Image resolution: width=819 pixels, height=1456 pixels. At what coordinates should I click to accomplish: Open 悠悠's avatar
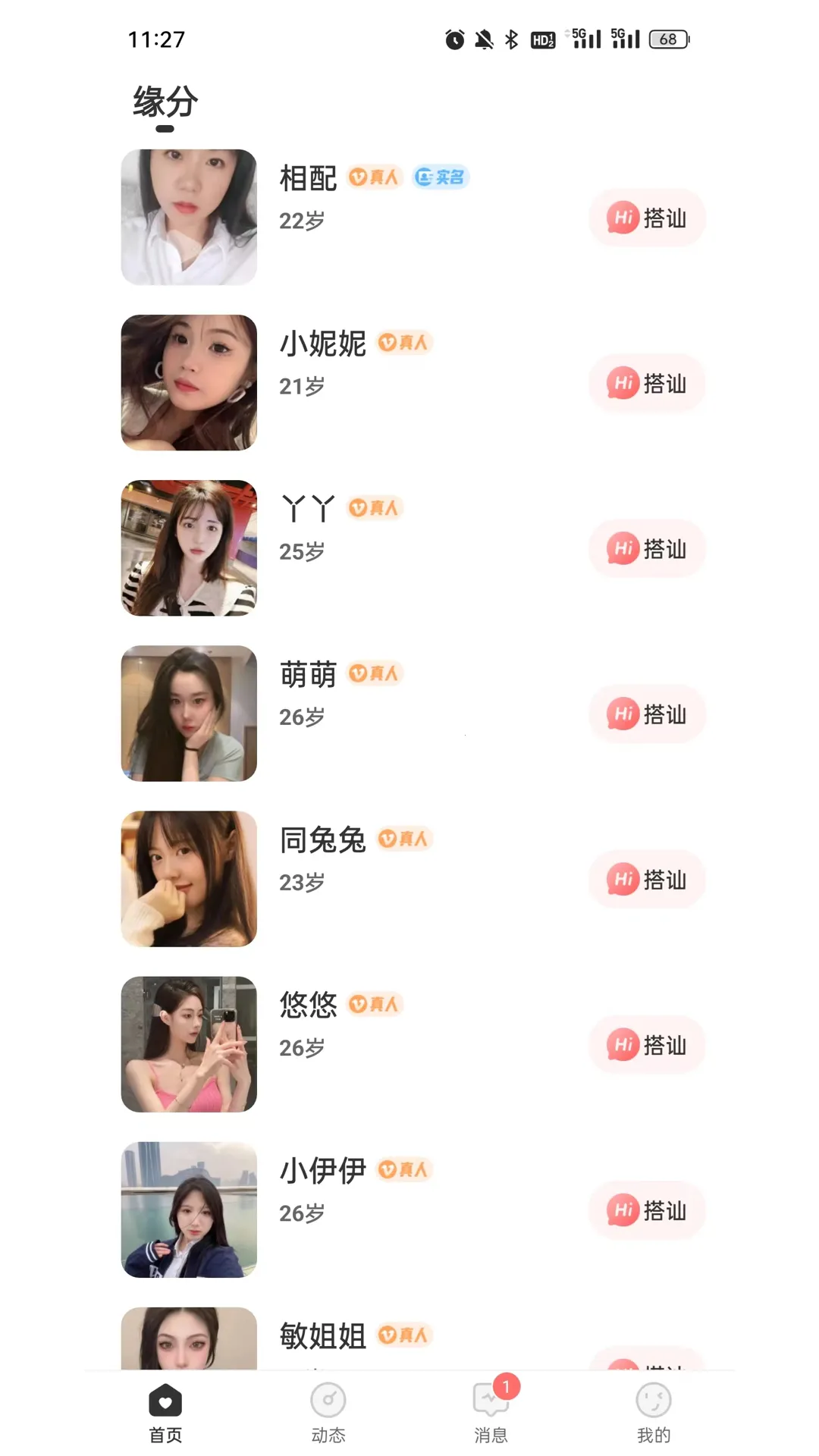189,1044
